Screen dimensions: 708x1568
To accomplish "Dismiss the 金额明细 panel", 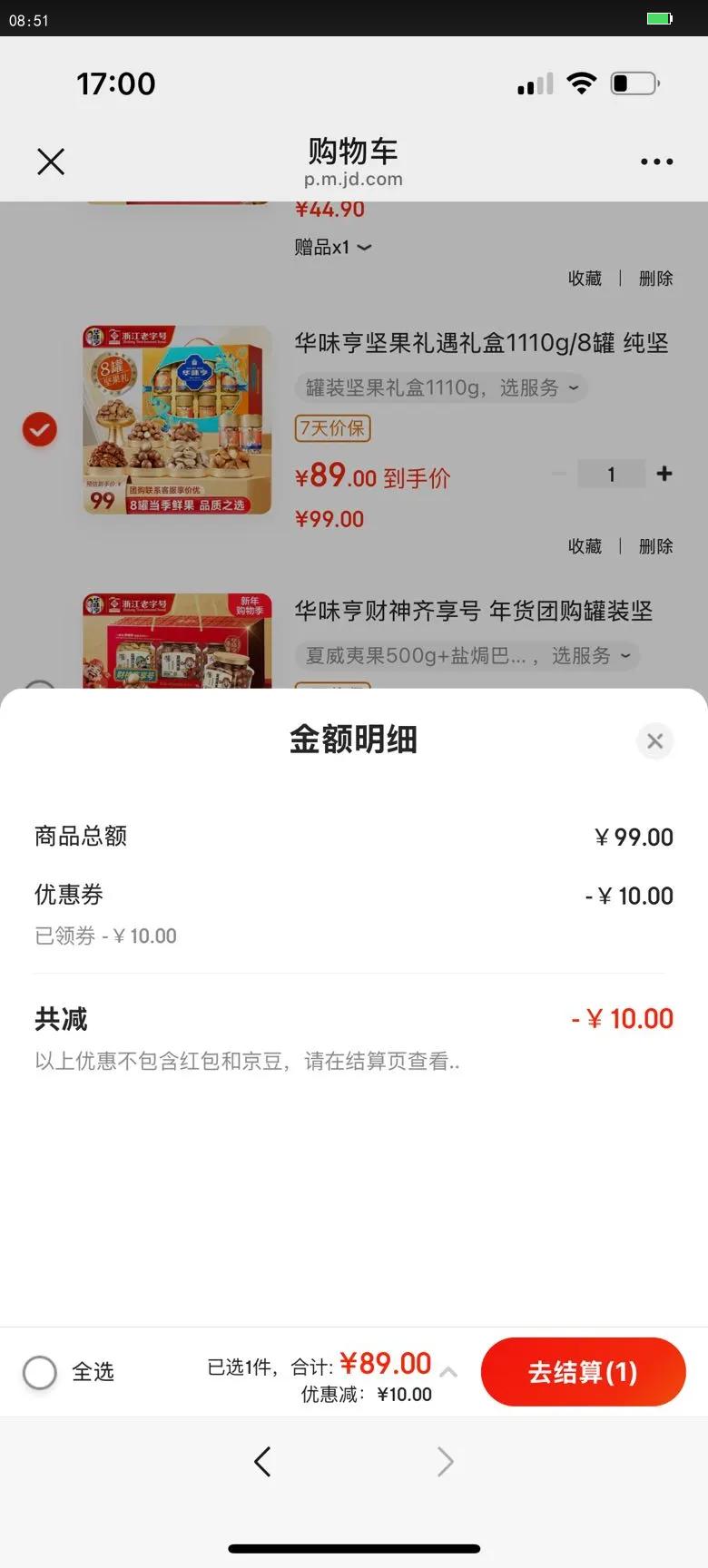I will pos(654,741).
